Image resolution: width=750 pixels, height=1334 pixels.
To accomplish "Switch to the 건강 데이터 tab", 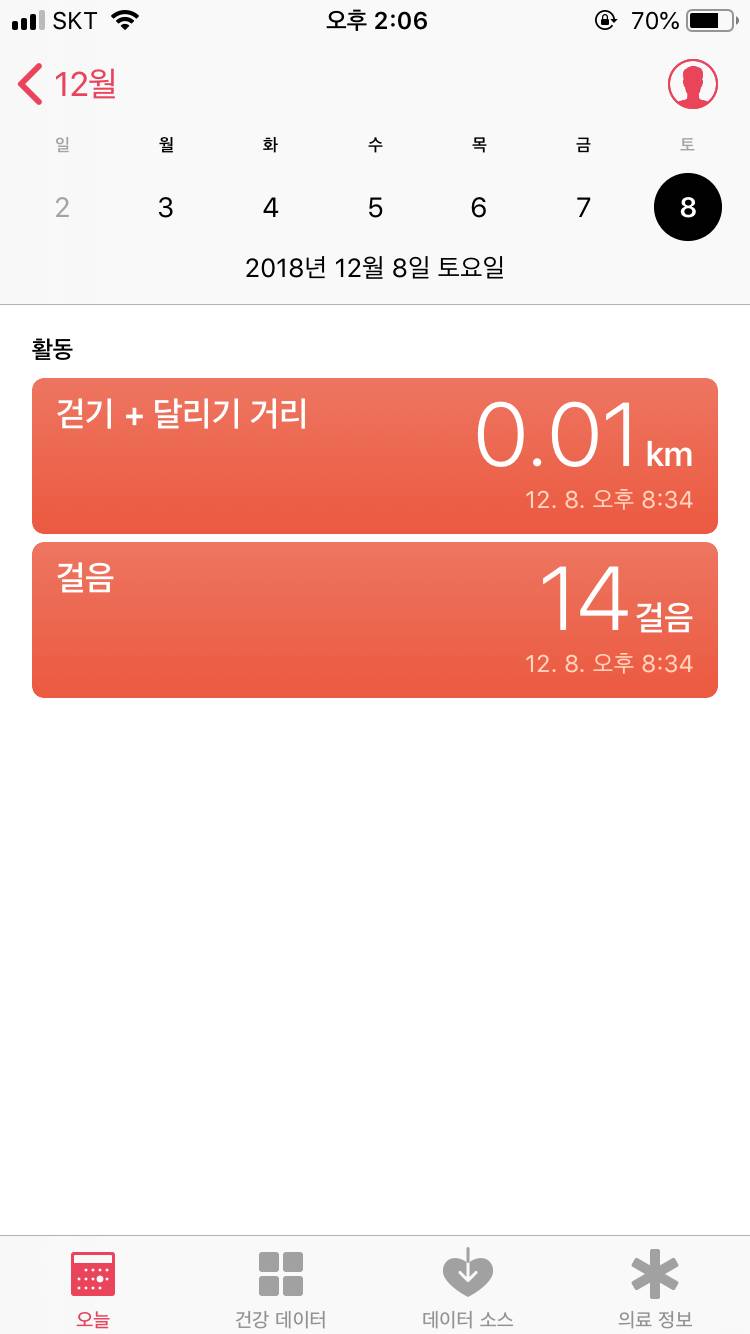I will [280, 1285].
